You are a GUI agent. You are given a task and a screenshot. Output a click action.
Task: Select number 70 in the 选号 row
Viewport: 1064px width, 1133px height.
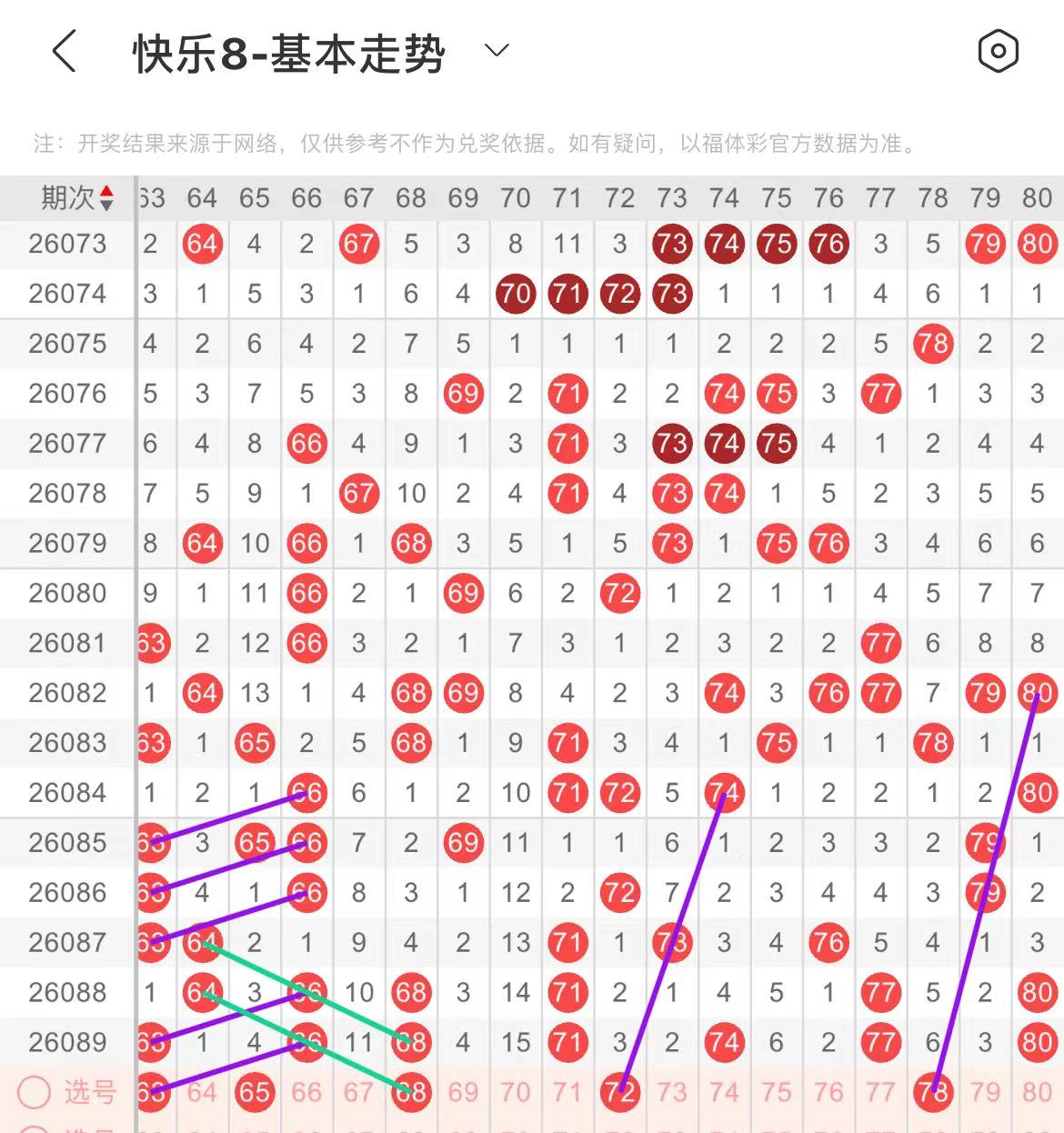(x=516, y=1092)
